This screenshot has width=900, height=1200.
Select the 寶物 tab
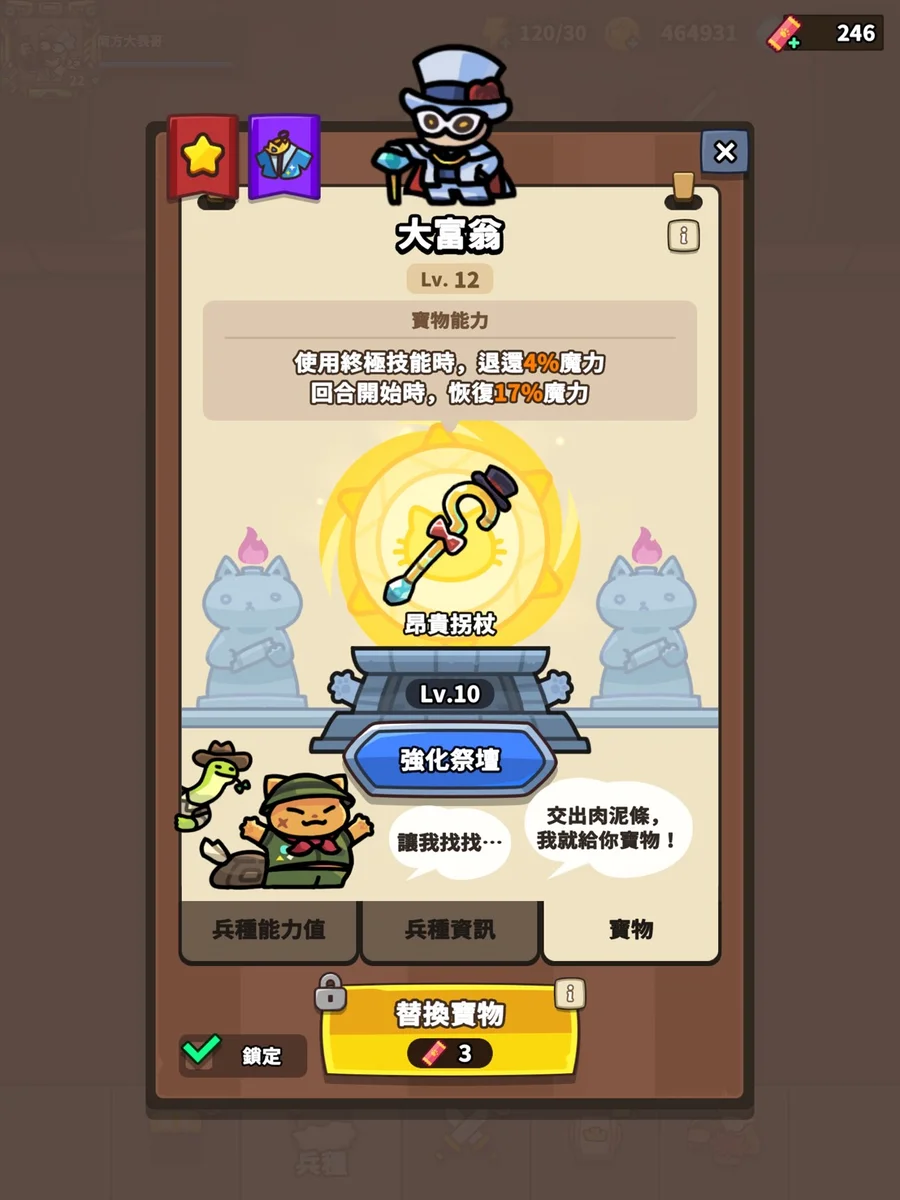(x=631, y=930)
